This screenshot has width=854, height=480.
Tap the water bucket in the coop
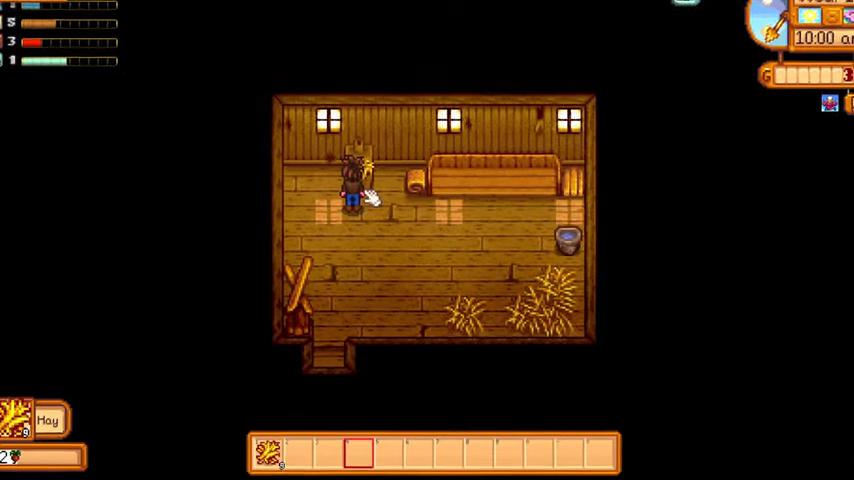pos(568,240)
